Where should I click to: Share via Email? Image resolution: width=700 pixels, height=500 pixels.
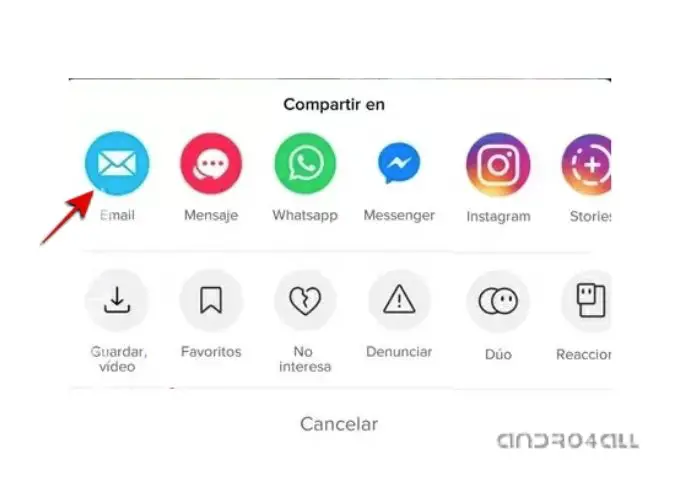[x=116, y=164]
